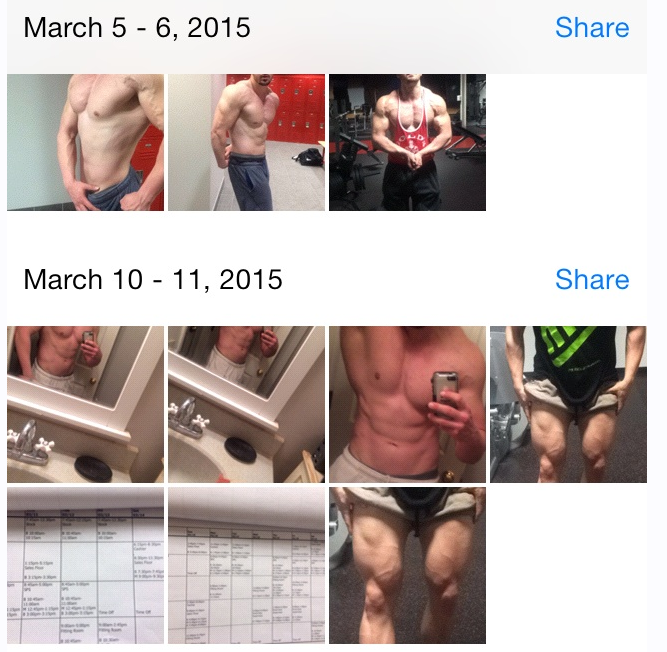Open the mirror selfie showing the full sink basin
667x652 pixels.
click(246, 404)
